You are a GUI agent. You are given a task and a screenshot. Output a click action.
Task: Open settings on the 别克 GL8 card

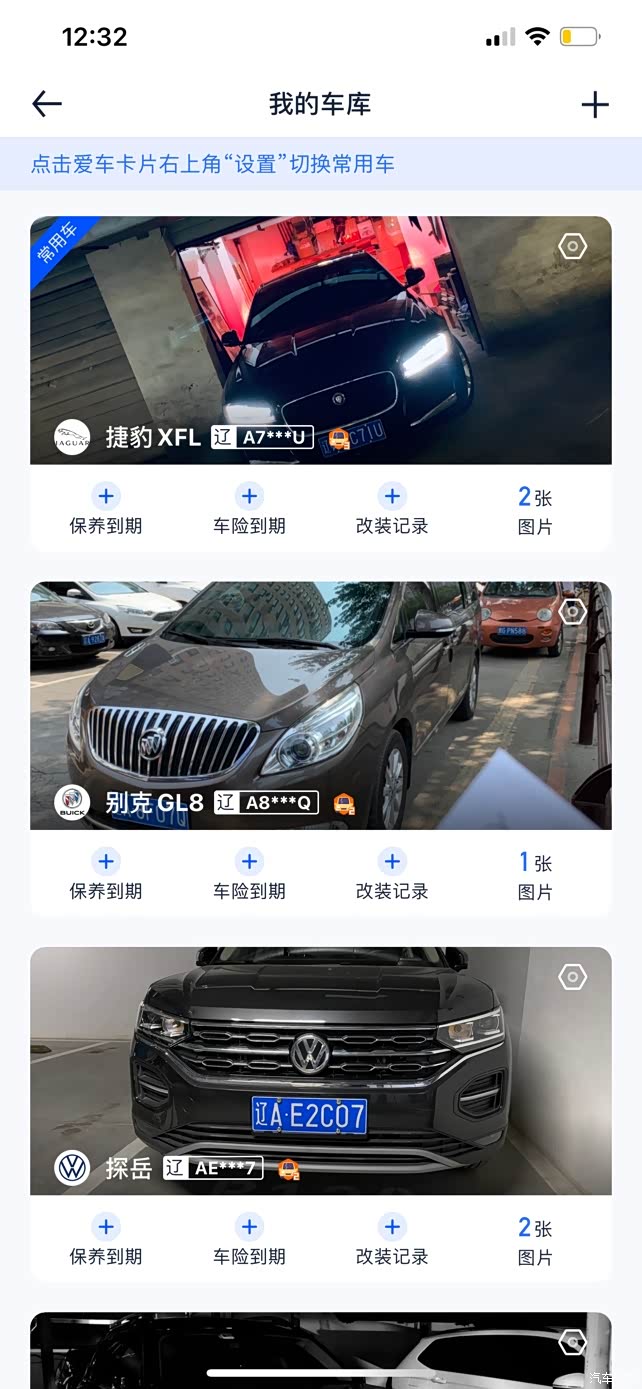tap(572, 611)
